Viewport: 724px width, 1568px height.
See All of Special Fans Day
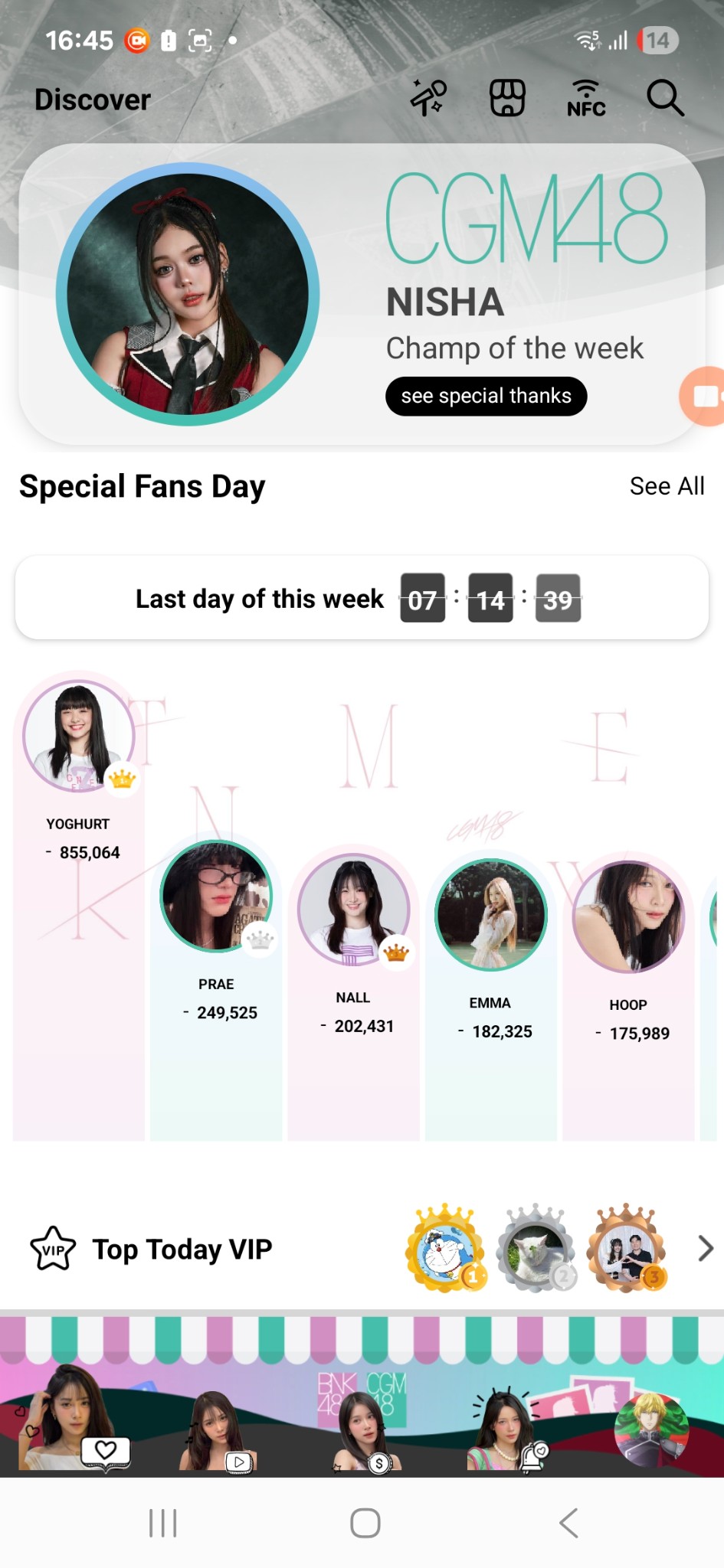pyautogui.click(x=667, y=486)
